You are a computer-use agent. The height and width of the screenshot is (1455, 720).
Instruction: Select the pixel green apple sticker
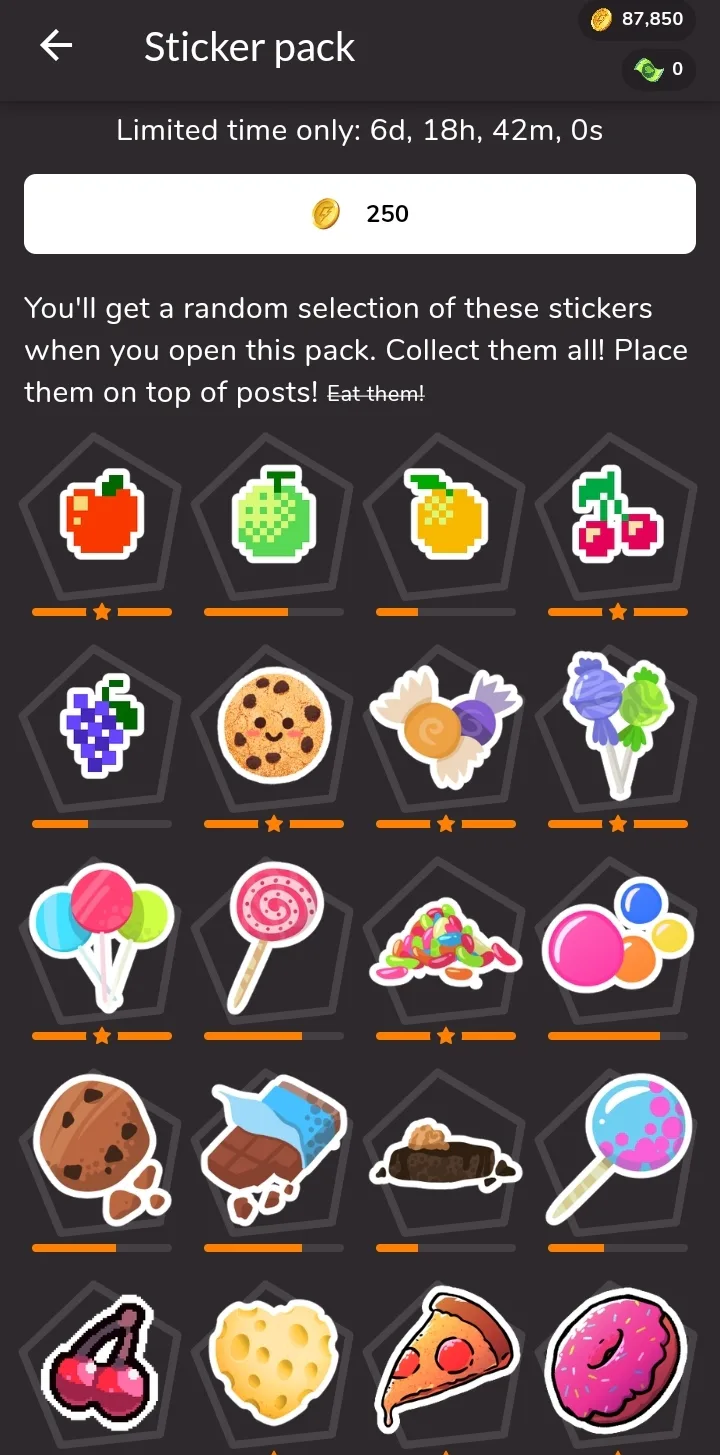click(x=274, y=517)
